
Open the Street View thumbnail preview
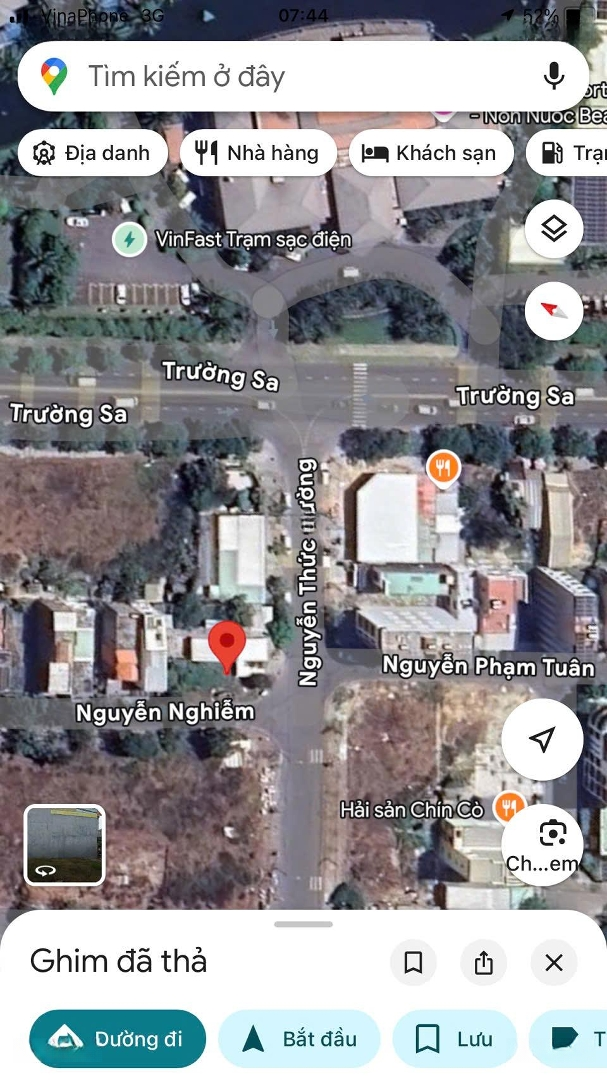(x=64, y=845)
